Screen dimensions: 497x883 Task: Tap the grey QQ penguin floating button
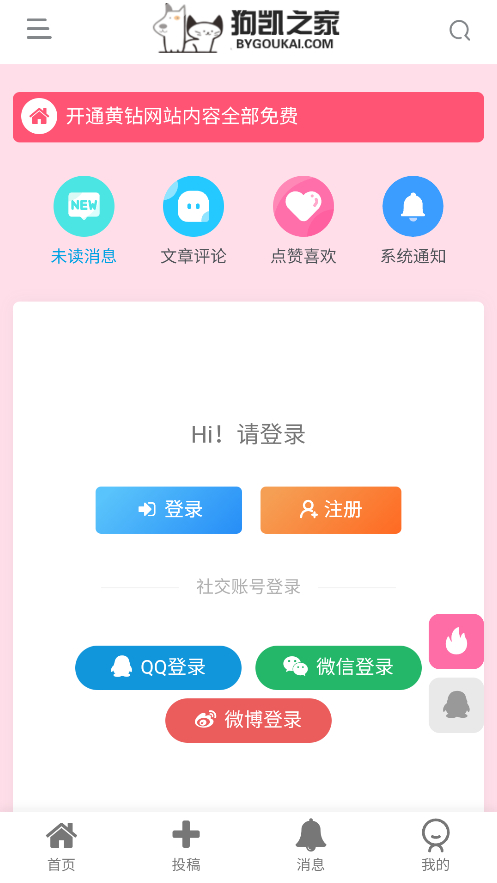tap(456, 704)
